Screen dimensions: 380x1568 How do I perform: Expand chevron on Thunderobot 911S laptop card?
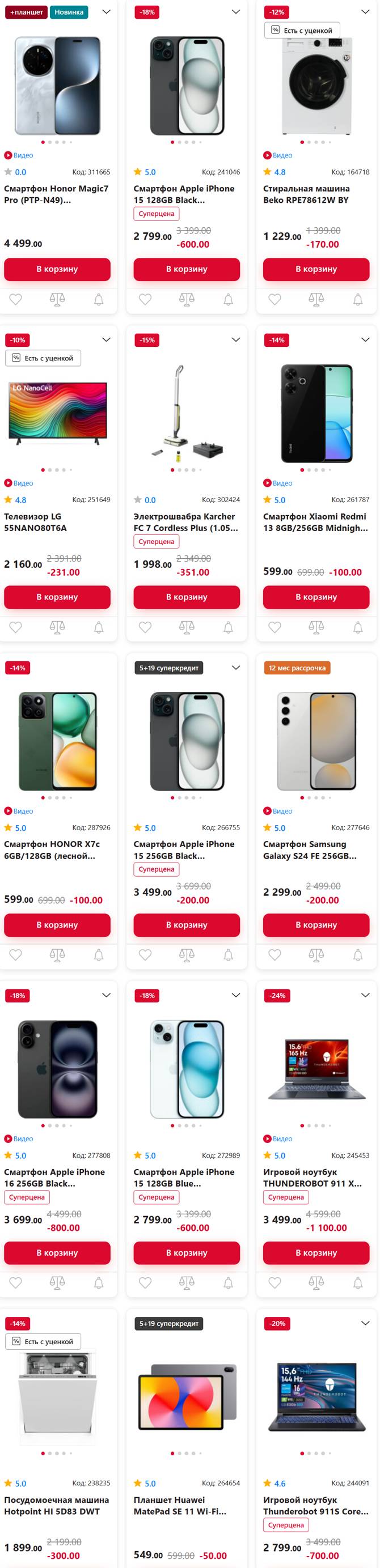[x=365, y=1323]
